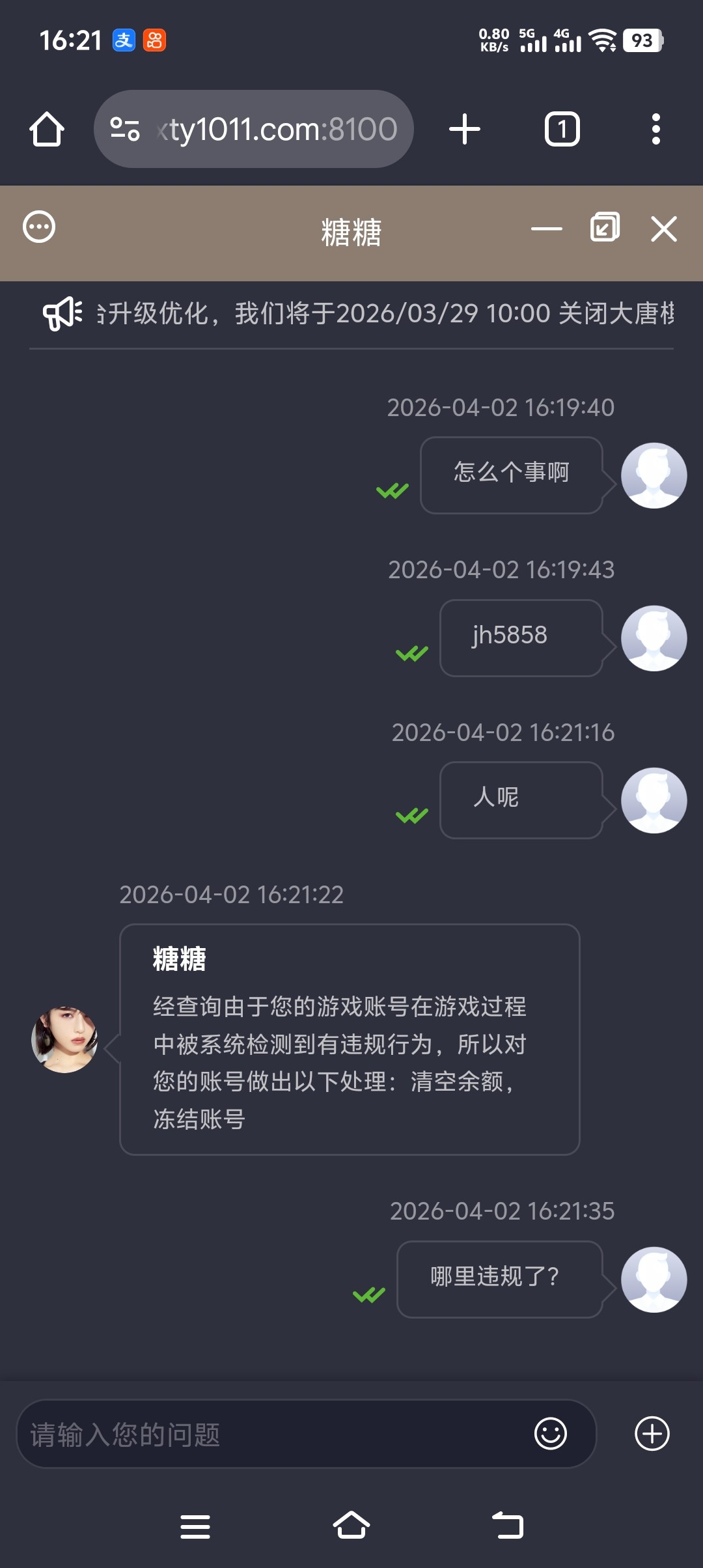Click the announcement megaphone icon

click(61, 314)
